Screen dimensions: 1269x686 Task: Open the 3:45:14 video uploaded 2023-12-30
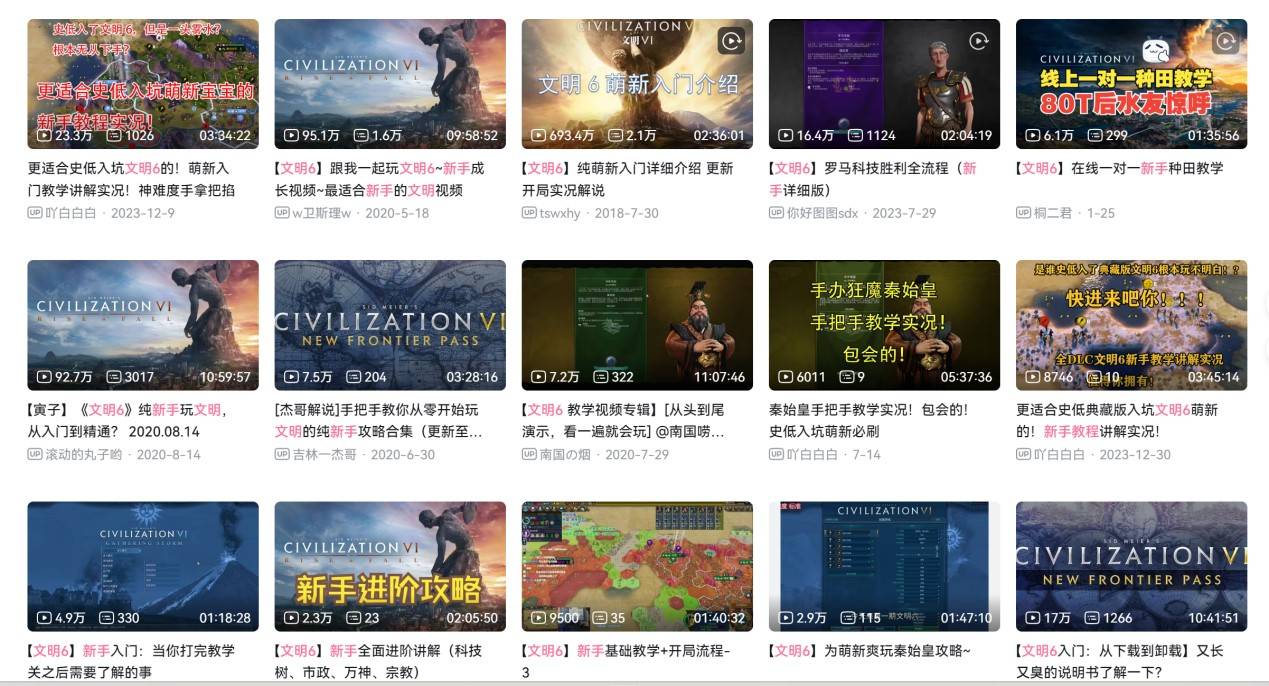pyautogui.click(x=1130, y=324)
